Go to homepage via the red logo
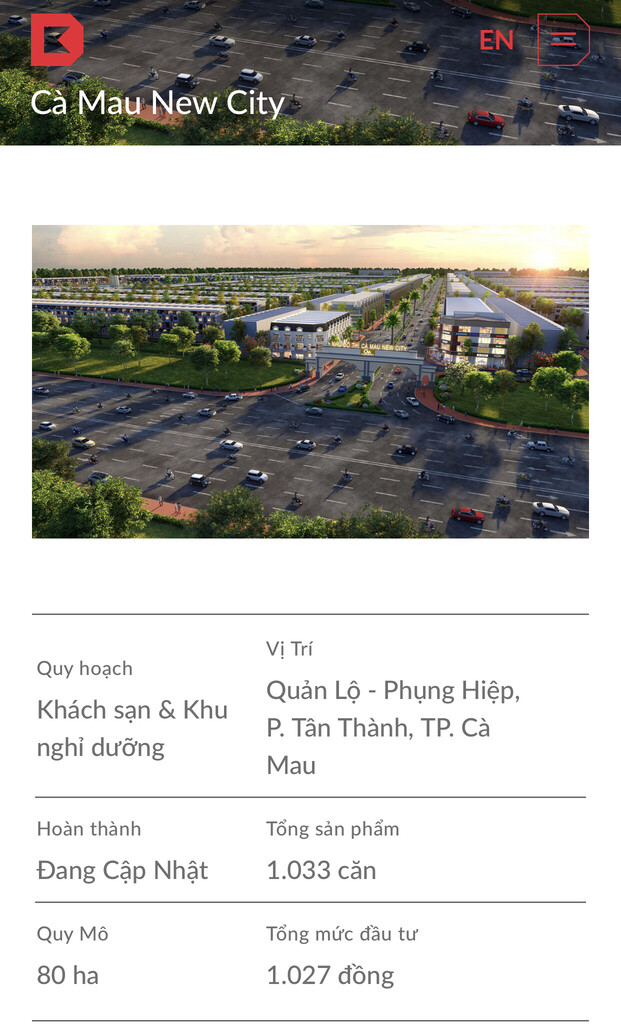The height and width of the screenshot is (1029, 621). pyautogui.click(x=57, y=40)
